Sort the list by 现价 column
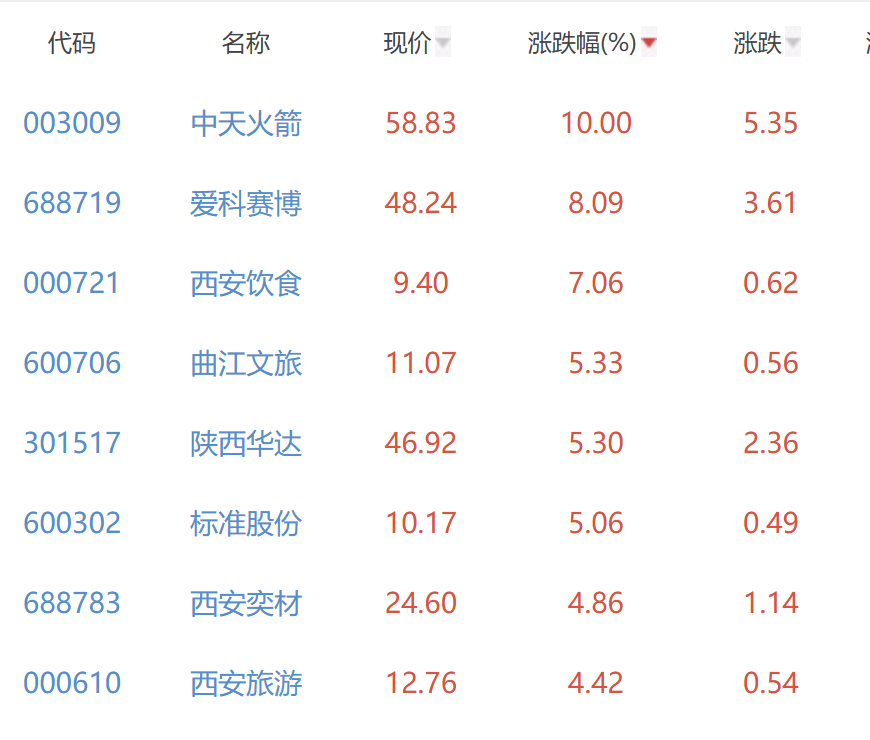Image resolution: width=870 pixels, height=740 pixels. click(442, 44)
